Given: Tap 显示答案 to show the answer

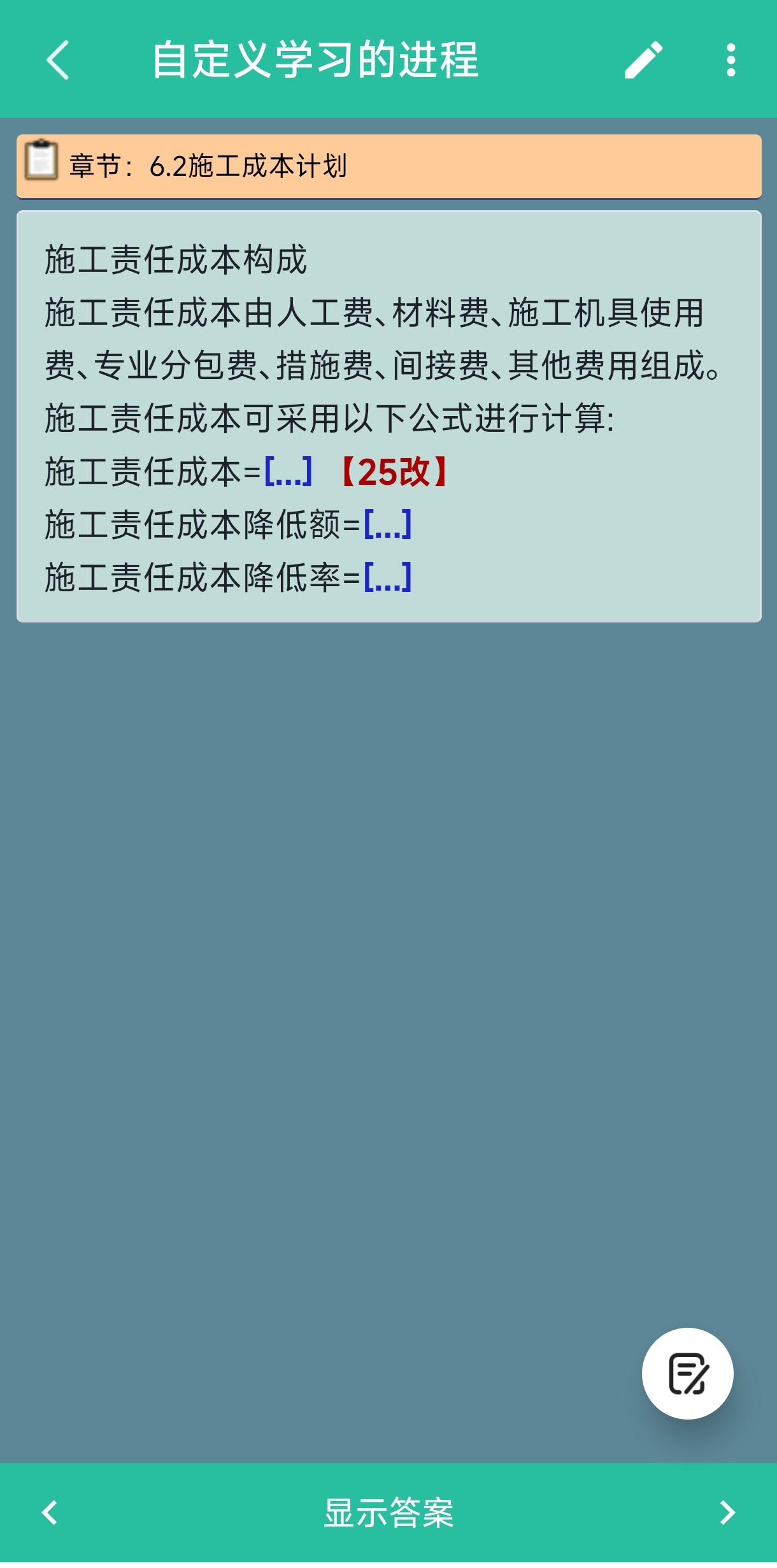Looking at the screenshot, I should pyautogui.click(x=388, y=1513).
